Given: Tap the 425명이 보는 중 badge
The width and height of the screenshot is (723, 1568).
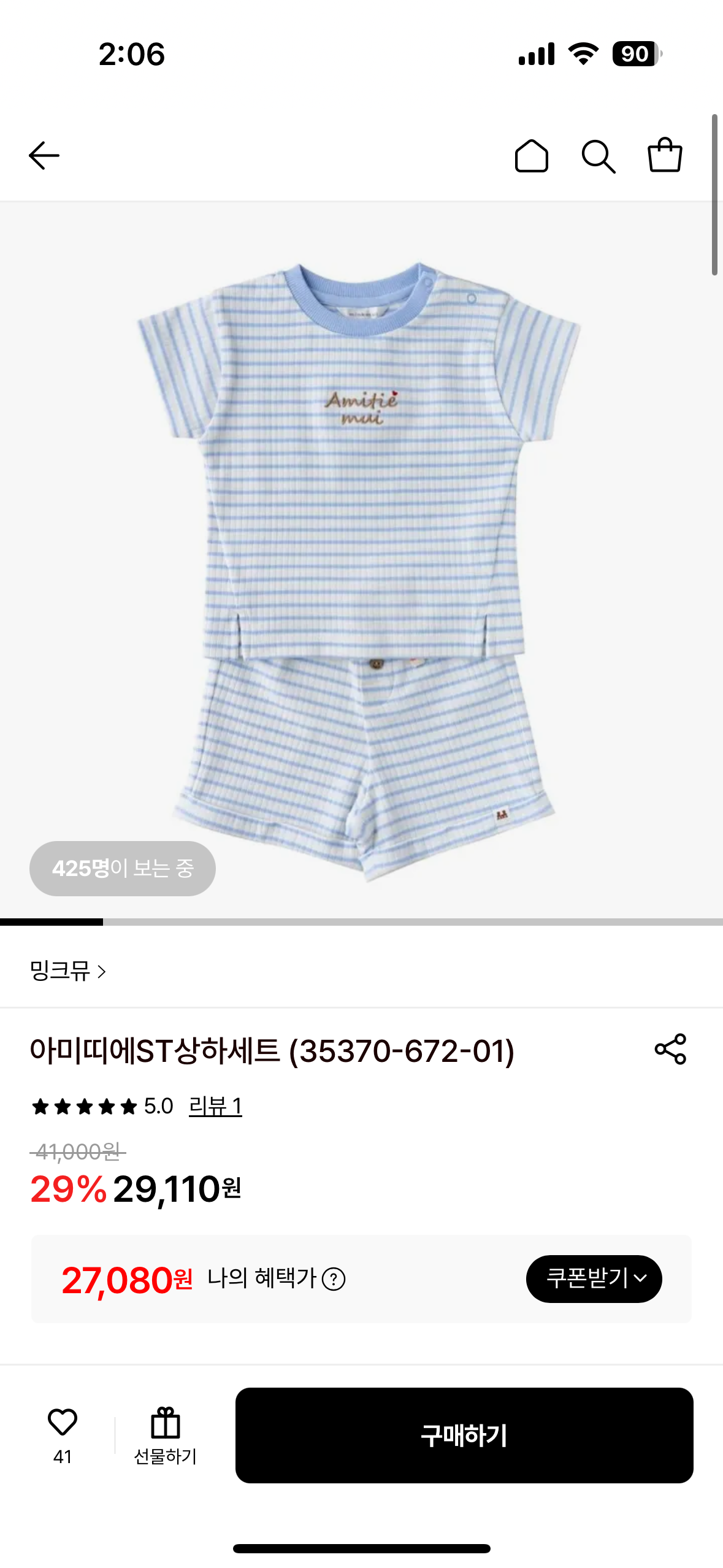Looking at the screenshot, I should (123, 868).
